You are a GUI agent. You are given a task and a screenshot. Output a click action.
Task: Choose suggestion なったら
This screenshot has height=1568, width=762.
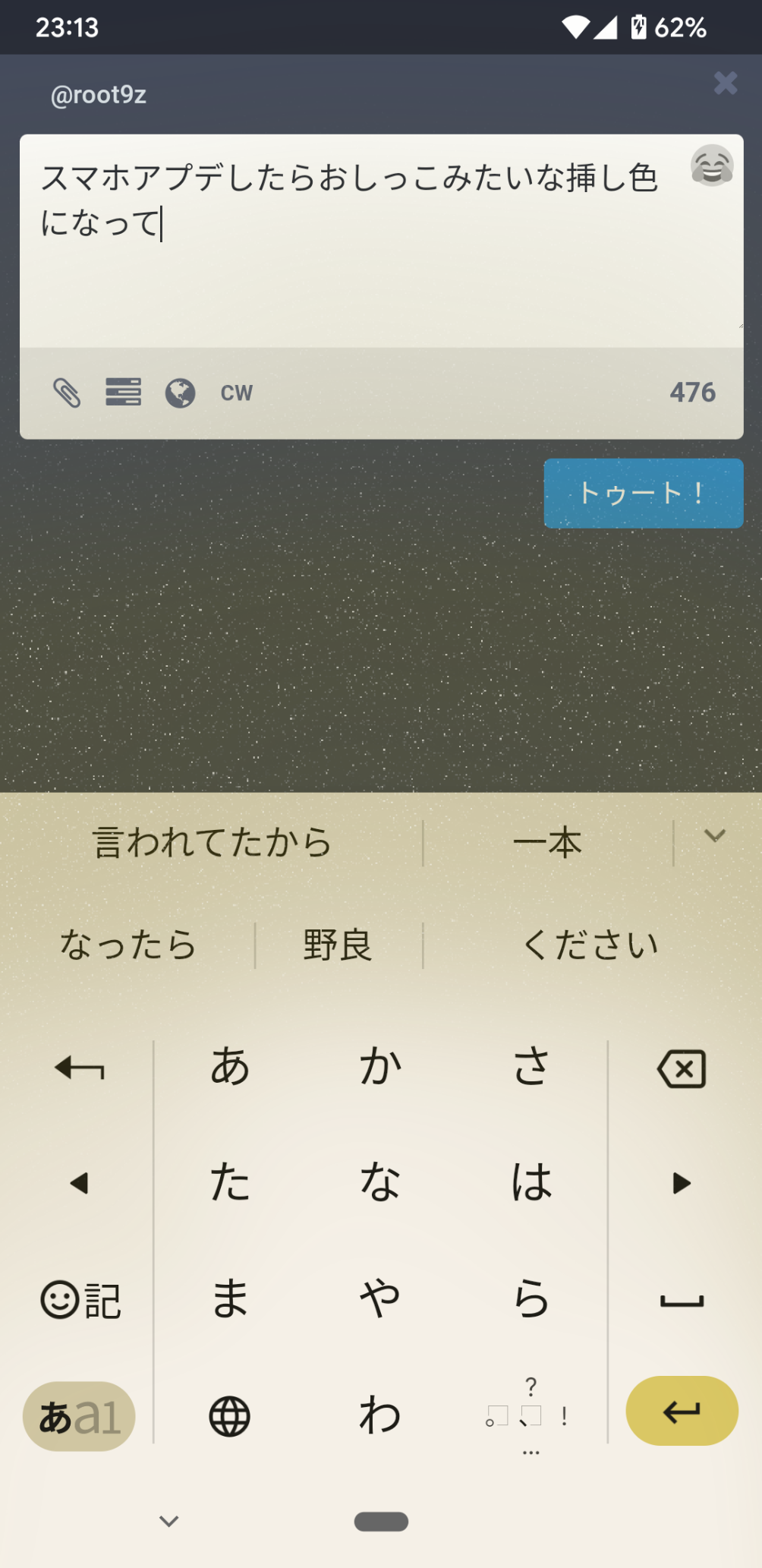[128, 945]
